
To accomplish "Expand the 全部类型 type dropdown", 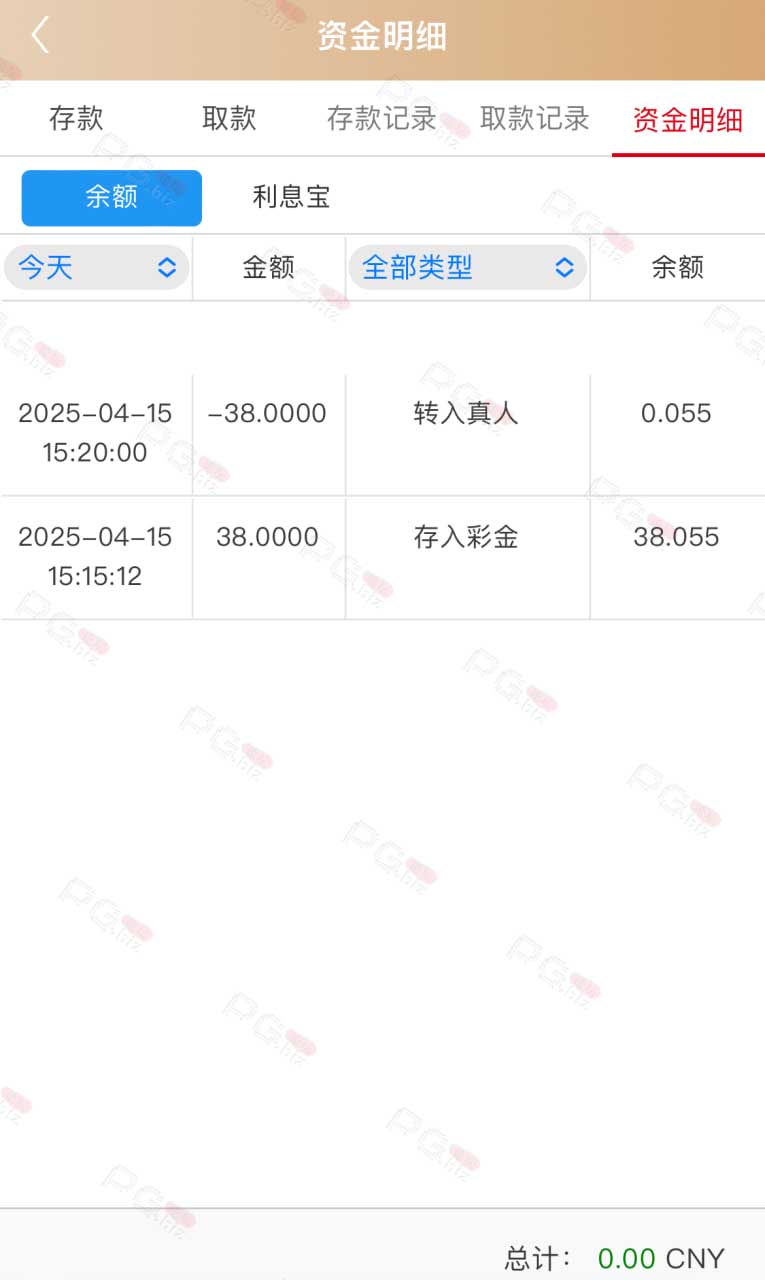I will tap(467, 268).
